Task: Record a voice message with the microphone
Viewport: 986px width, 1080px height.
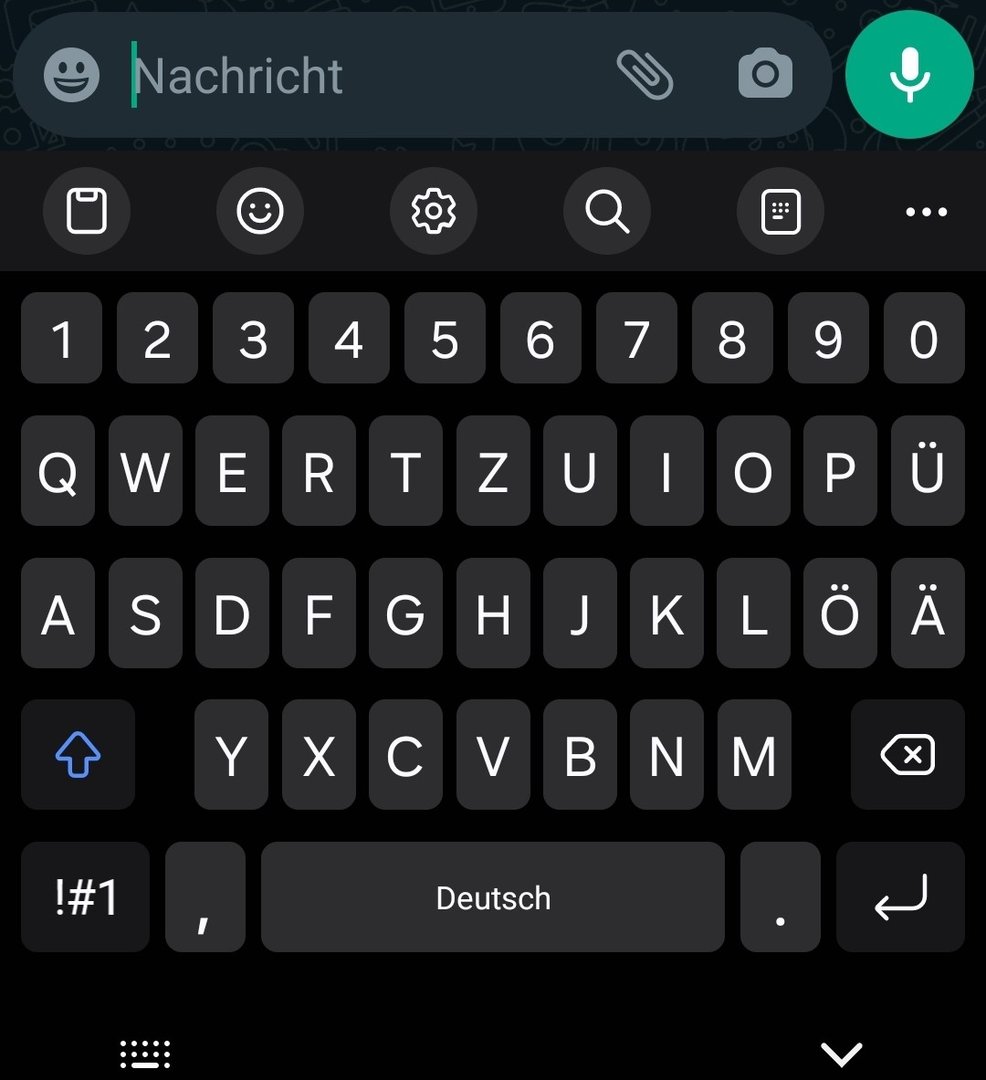Action: click(x=909, y=75)
